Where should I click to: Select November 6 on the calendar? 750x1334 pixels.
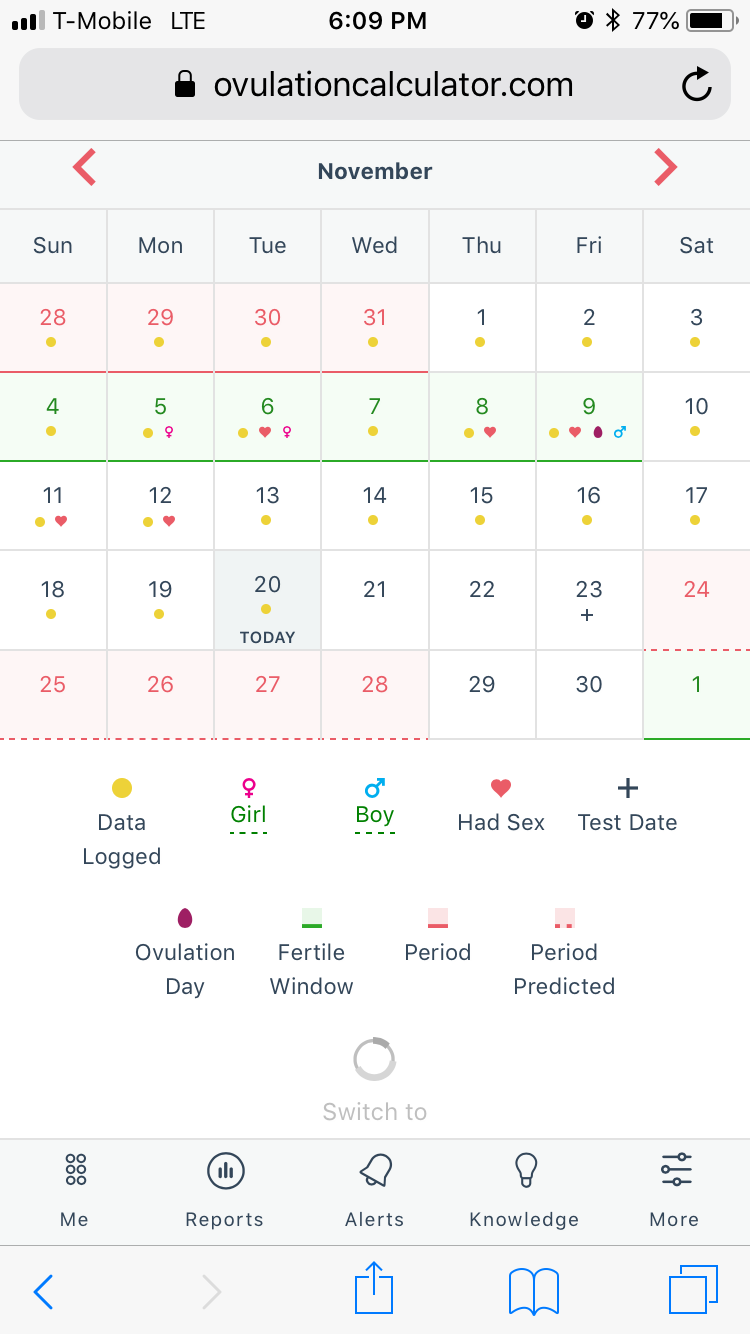pyautogui.click(x=268, y=417)
